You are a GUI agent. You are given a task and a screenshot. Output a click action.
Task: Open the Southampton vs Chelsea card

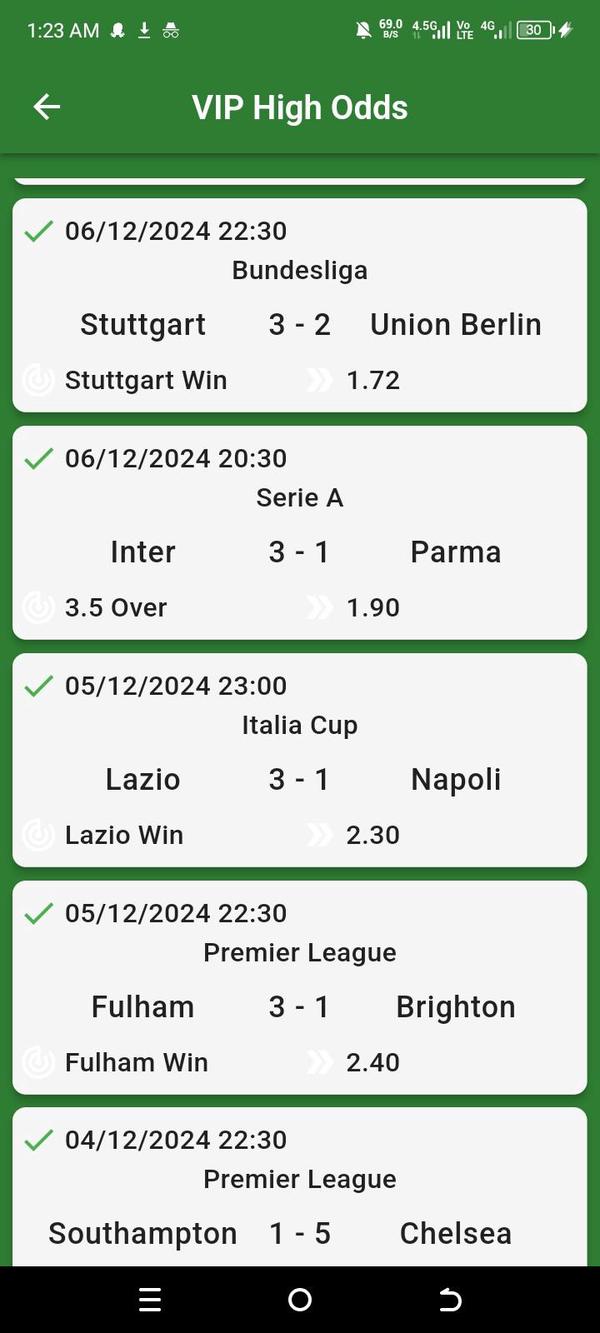tap(299, 1190)
